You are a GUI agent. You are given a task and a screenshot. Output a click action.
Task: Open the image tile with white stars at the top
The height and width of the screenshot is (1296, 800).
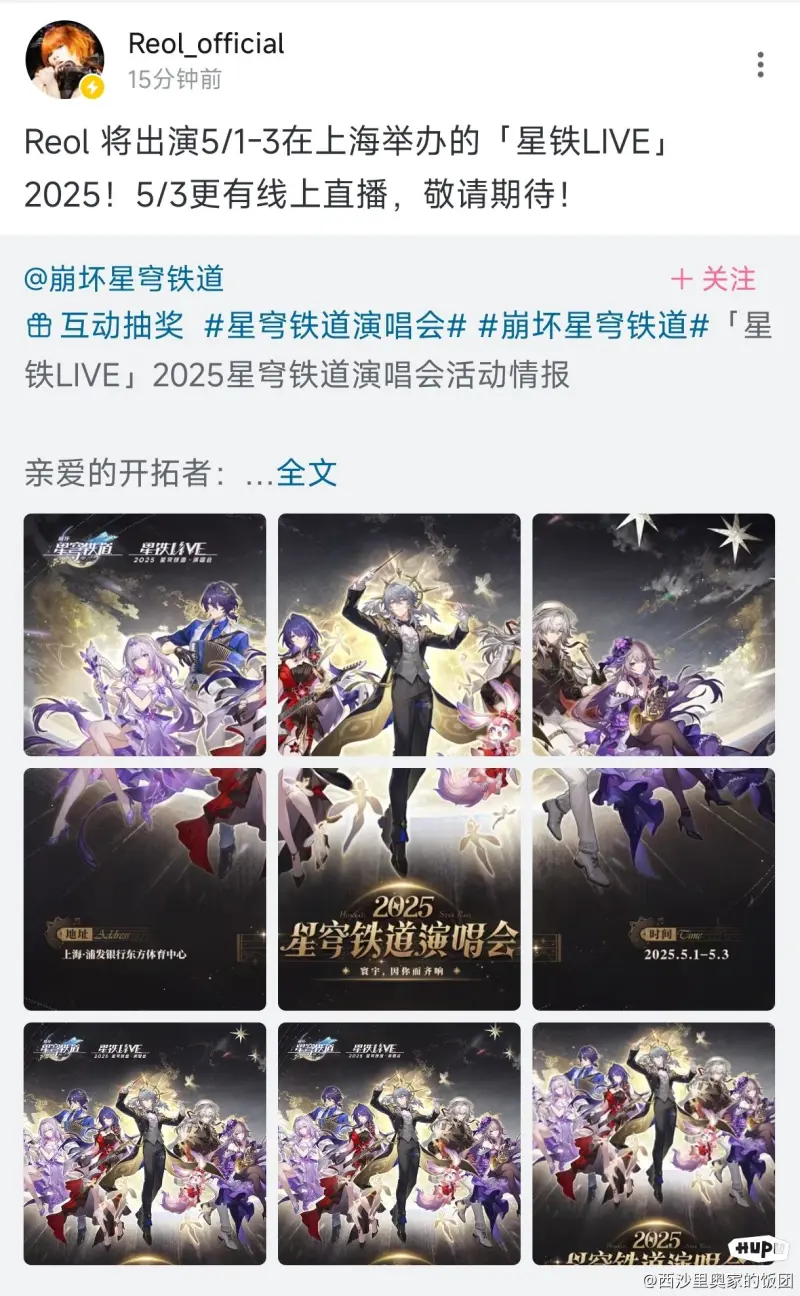click(x=653, y=634)
